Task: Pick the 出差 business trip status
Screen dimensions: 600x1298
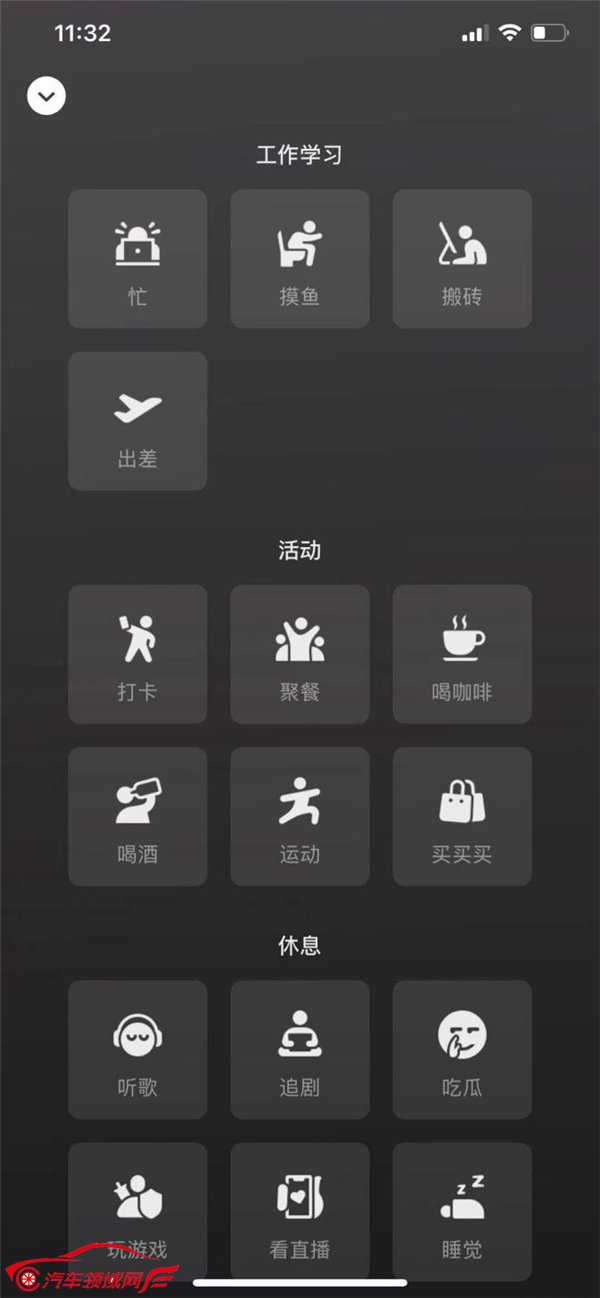Action: click(138, 421)
